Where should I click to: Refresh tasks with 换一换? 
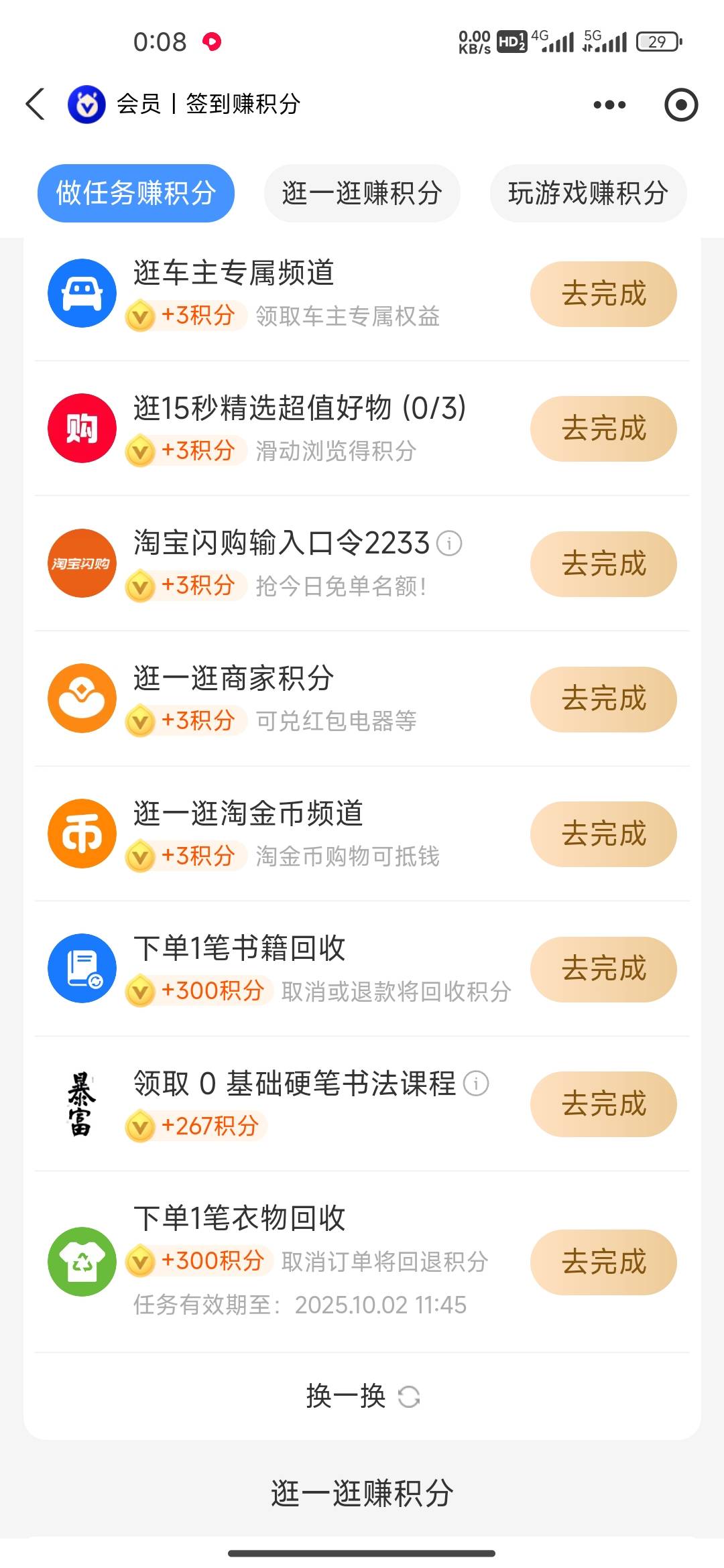pos(362,1396)
